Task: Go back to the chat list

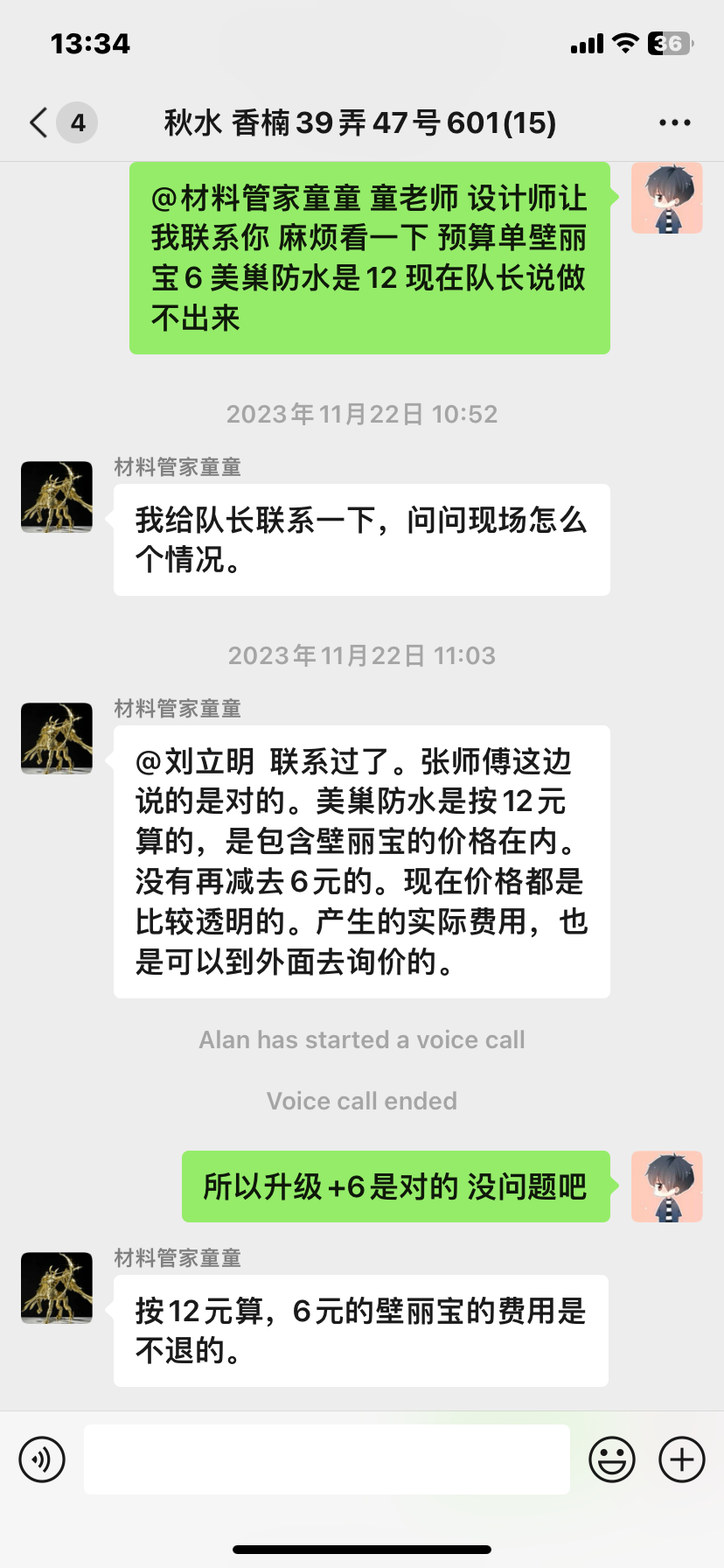Action: pyautogui.click(x=39, y=122)
